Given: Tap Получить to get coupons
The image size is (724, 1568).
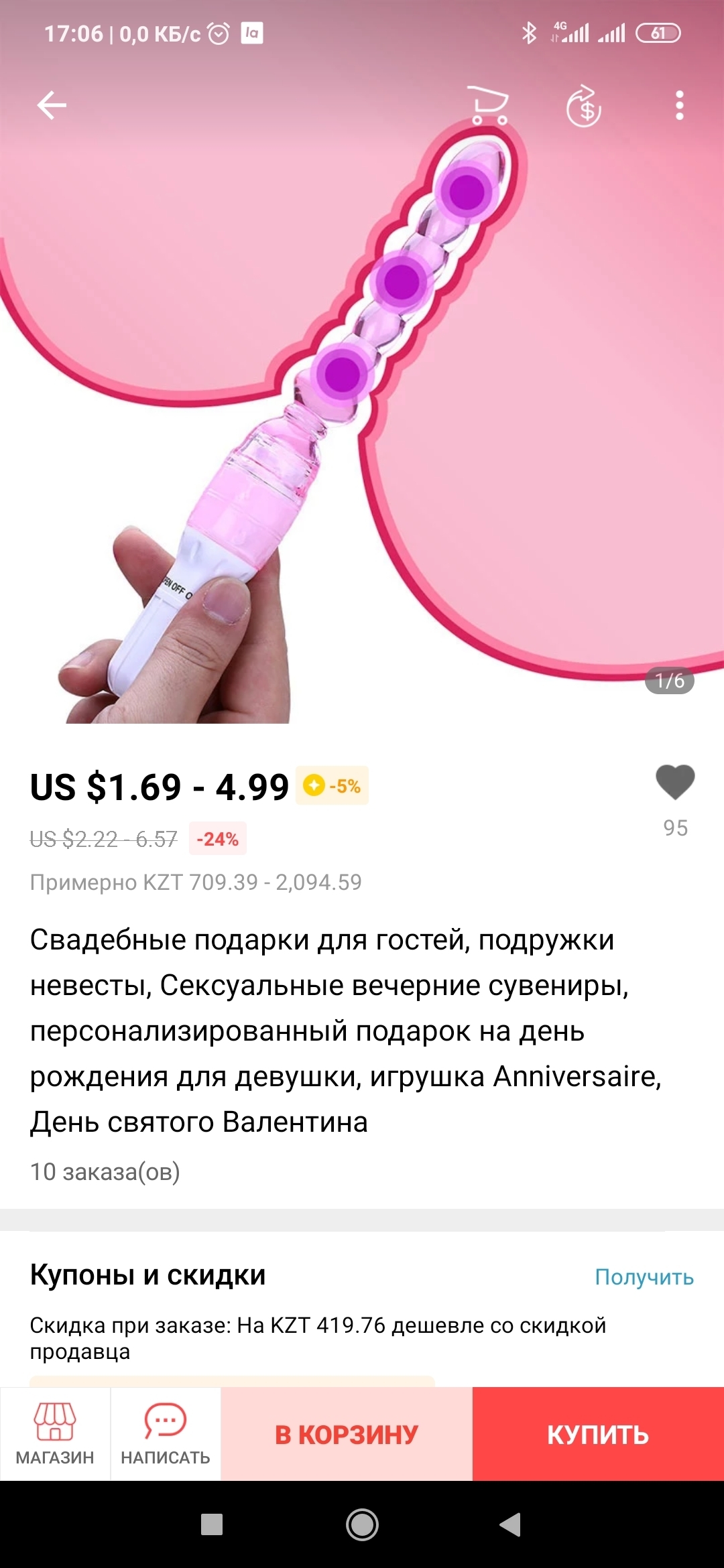Looking at the screenshot, I should click(644, 1277).
